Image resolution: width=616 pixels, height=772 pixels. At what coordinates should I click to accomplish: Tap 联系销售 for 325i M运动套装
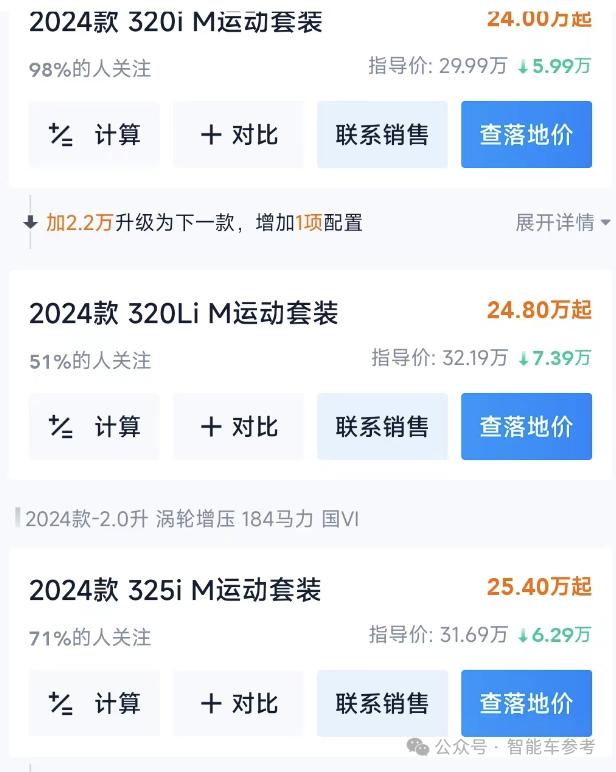click(x=382, y=704)
